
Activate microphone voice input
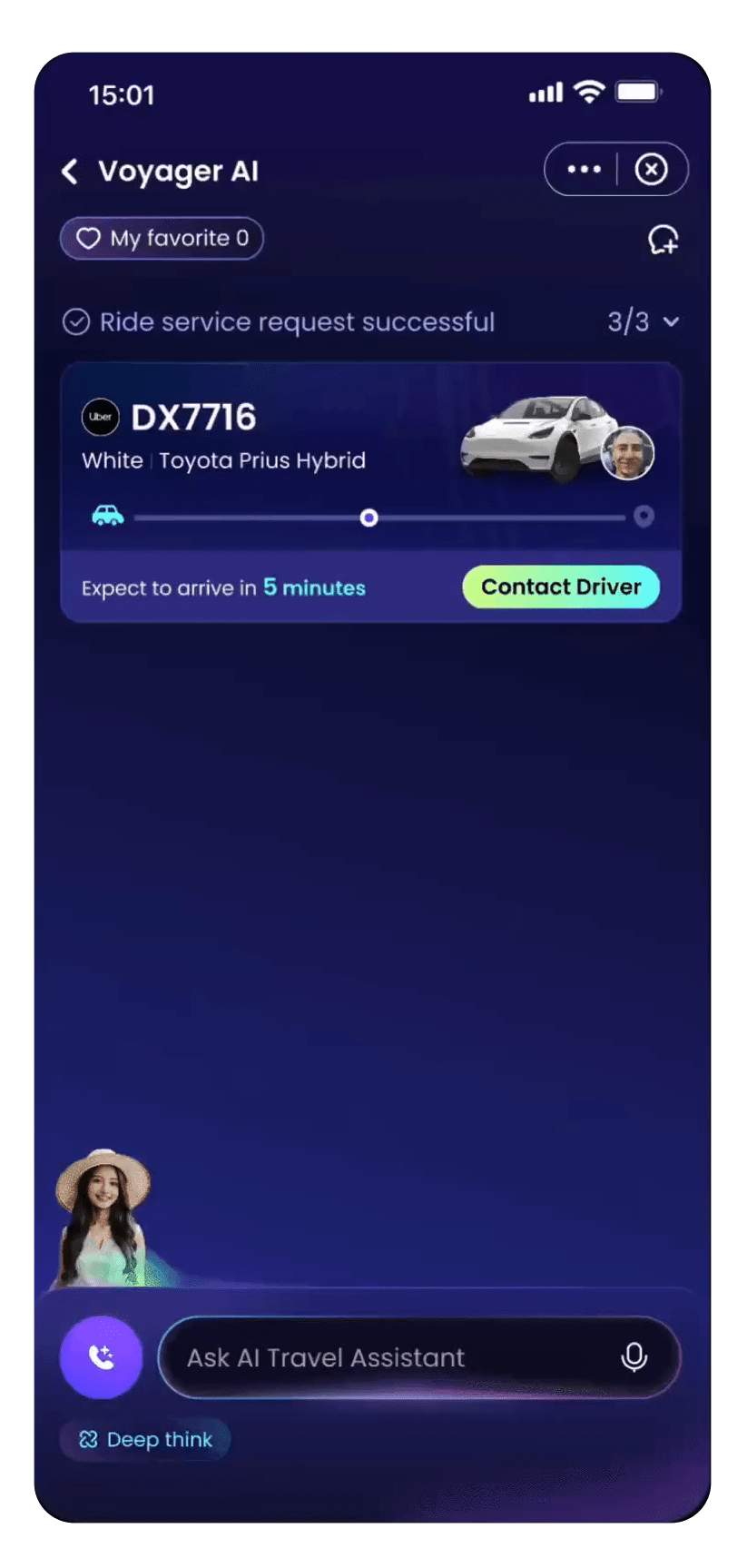coord(634,1356)
